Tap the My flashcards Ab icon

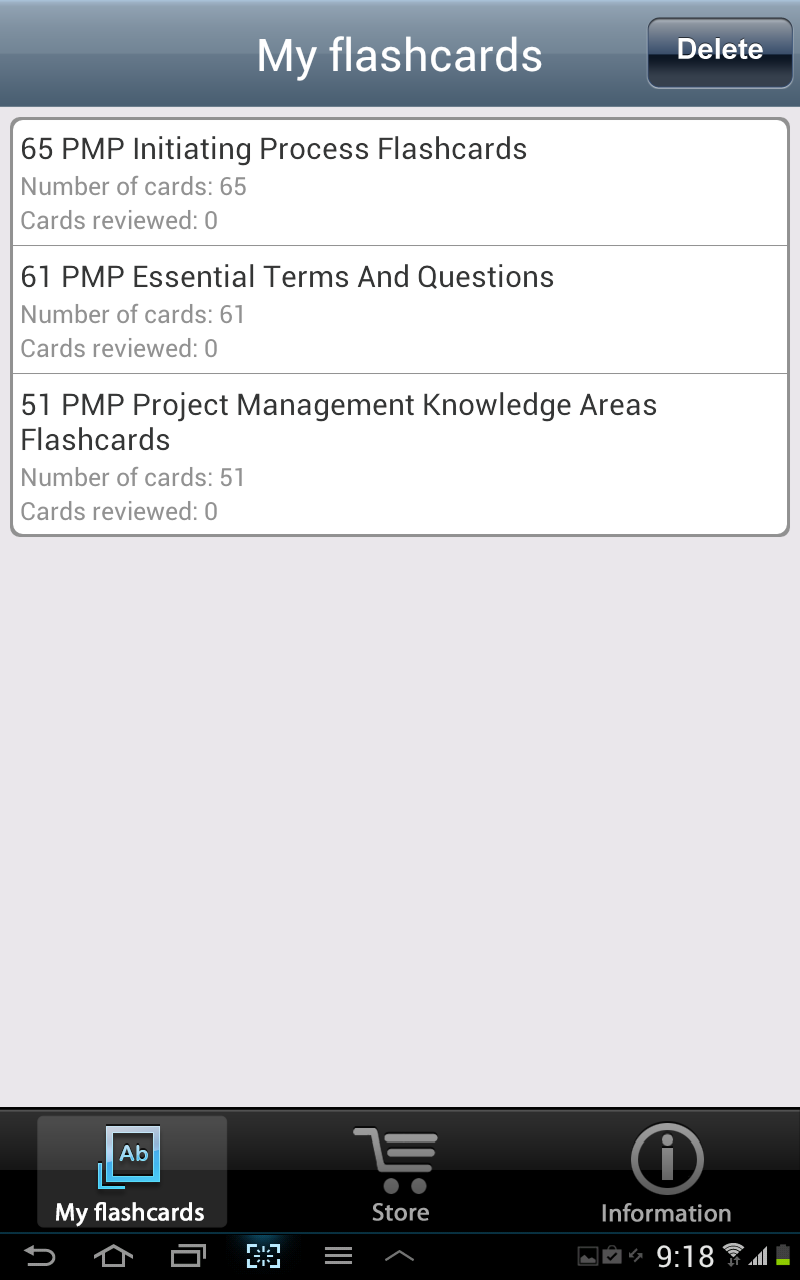[131, 1155]
